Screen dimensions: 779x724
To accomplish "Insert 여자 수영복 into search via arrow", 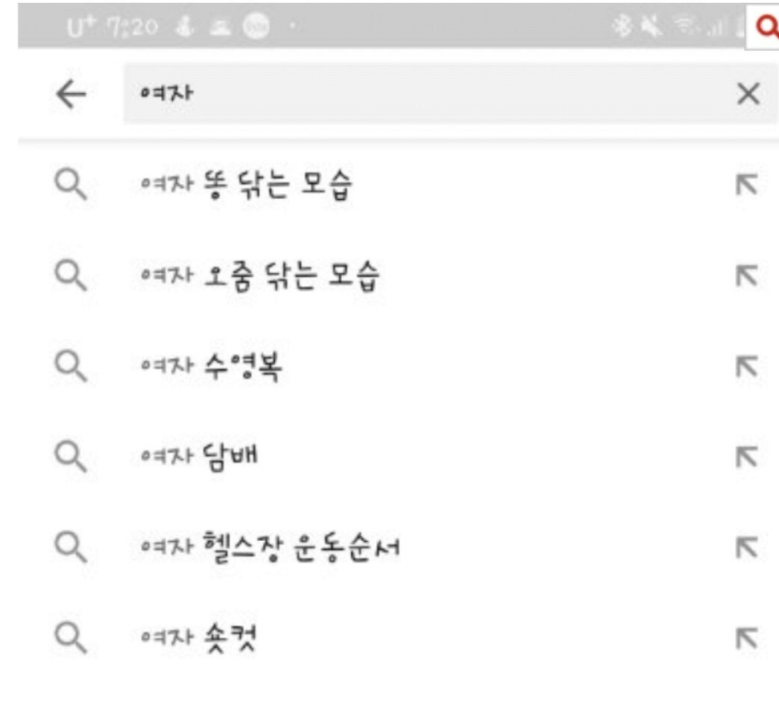I will [745, 368].
